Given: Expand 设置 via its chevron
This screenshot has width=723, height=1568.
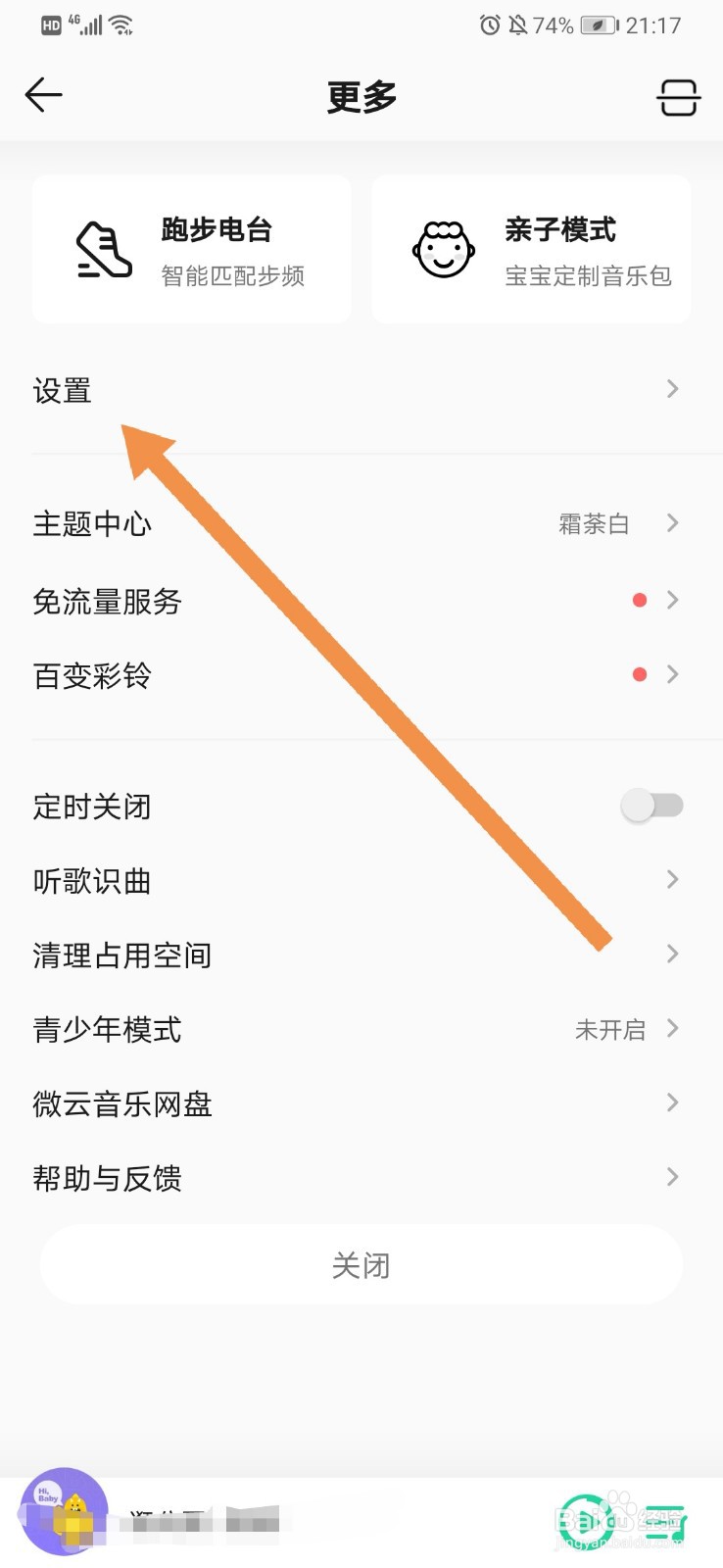Looking at the screenshot, I should point(671,389).
